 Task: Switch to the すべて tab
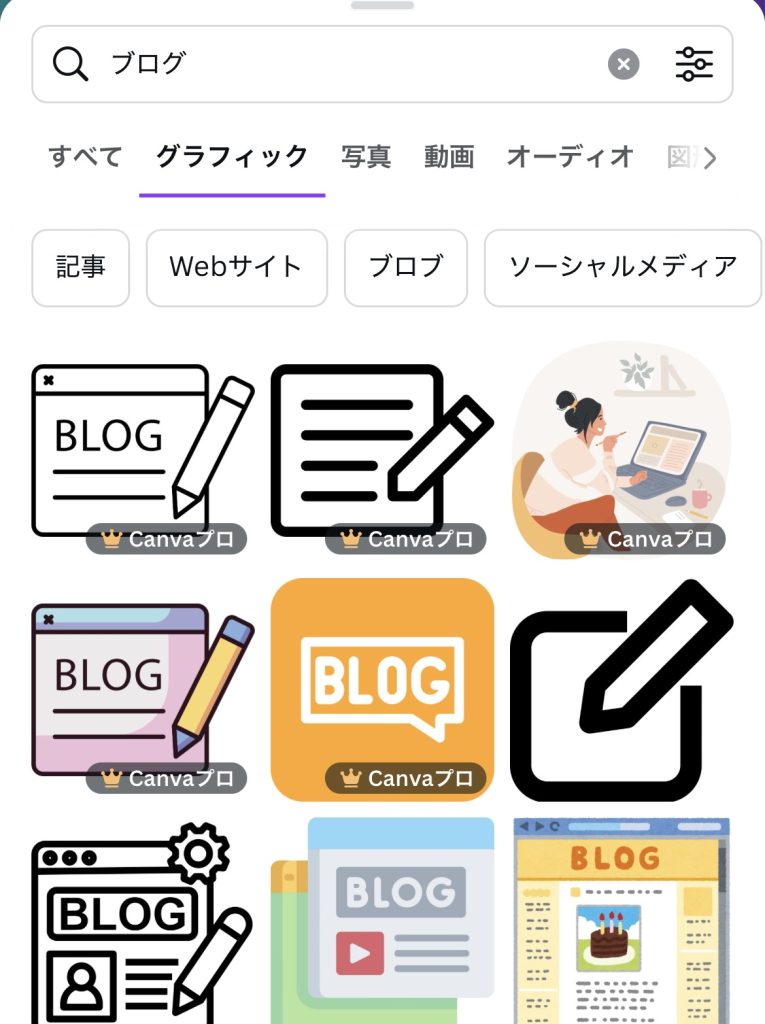(x=85, y=157)
